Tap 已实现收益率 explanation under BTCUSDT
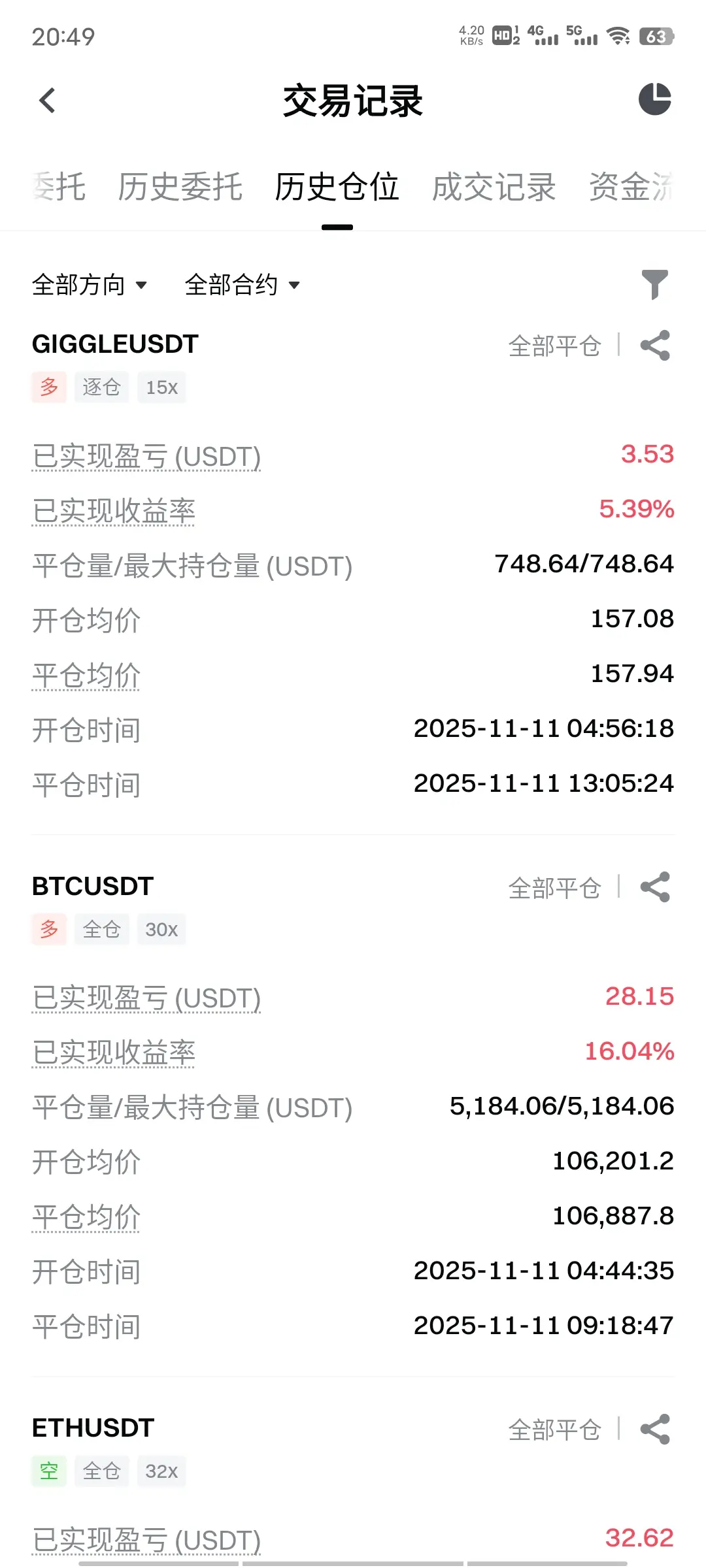The height and width of the screenshot is (1568, 706). pos(114,1053)
